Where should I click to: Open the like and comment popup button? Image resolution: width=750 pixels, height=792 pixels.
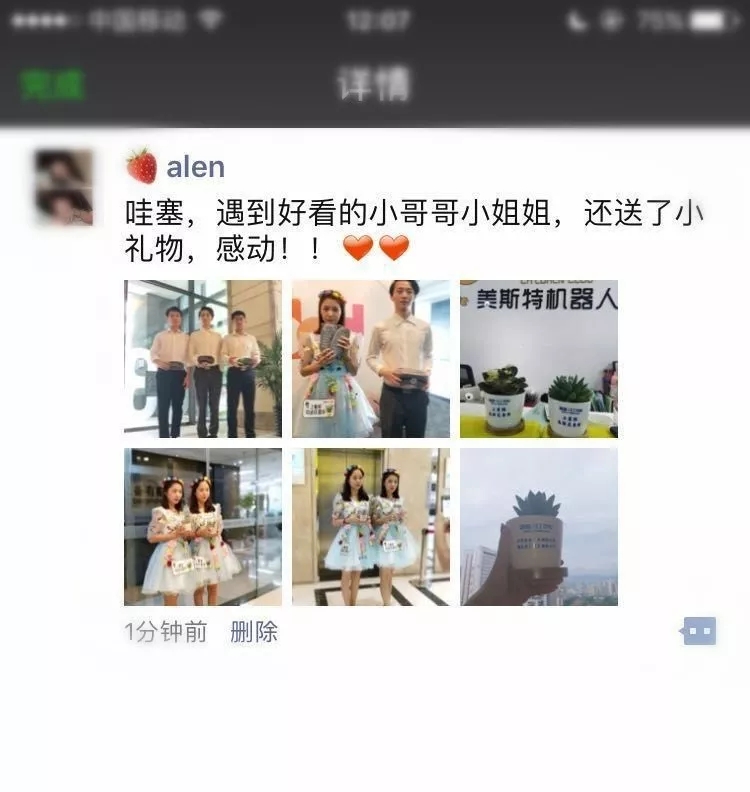[699, 631]
